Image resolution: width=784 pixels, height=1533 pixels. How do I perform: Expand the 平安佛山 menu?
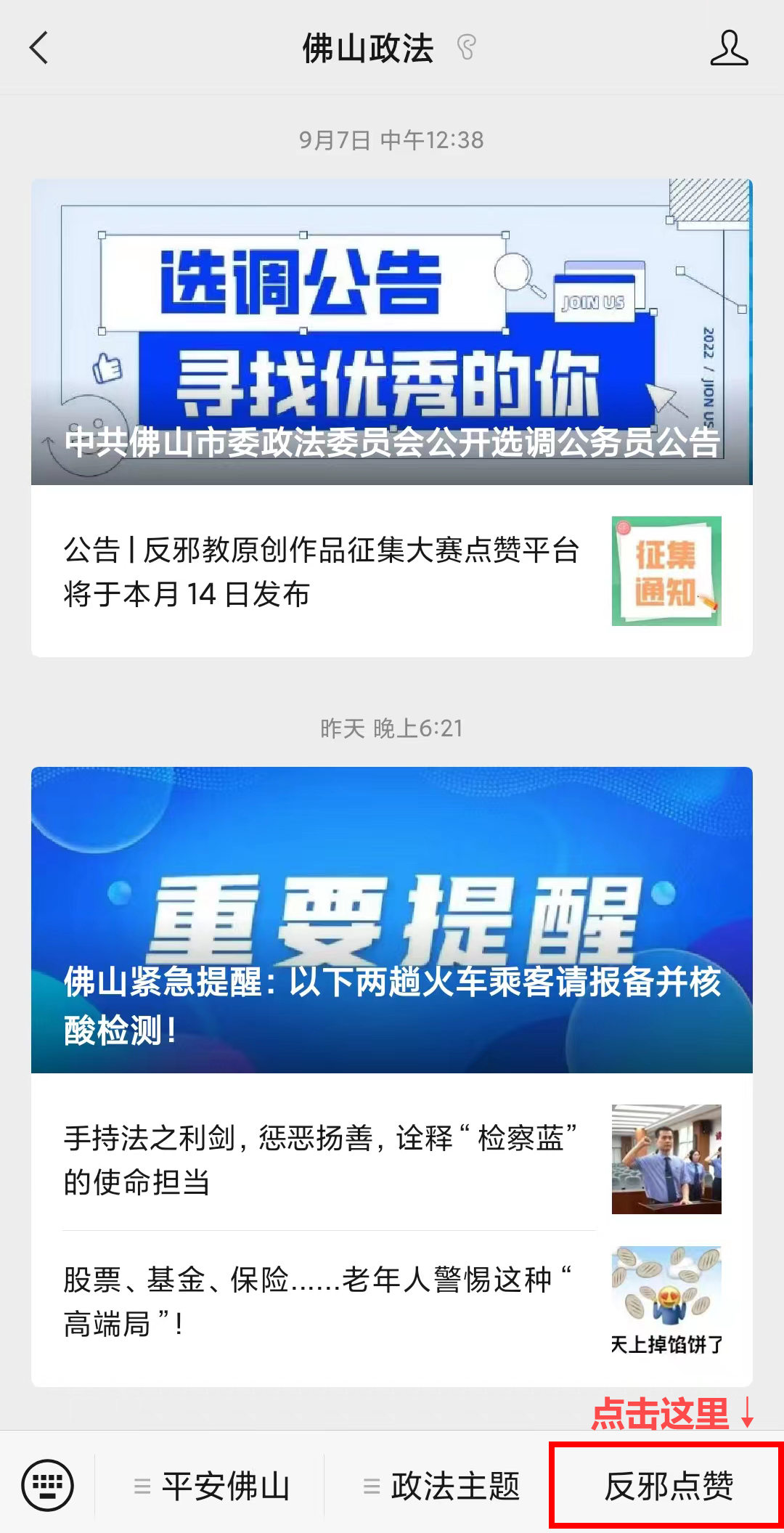click(212, 1486)
